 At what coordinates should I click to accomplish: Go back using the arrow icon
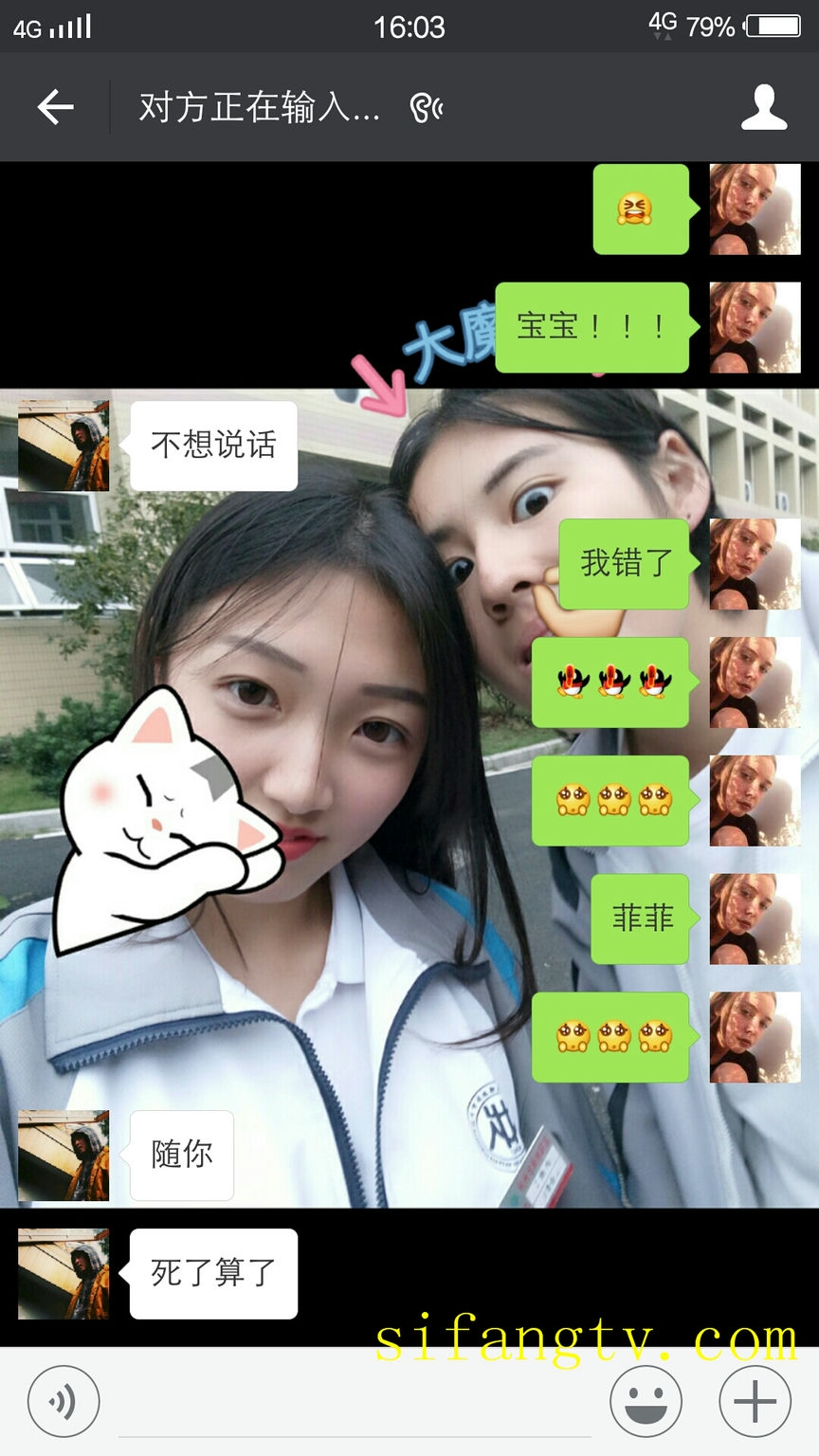[55, 107]
